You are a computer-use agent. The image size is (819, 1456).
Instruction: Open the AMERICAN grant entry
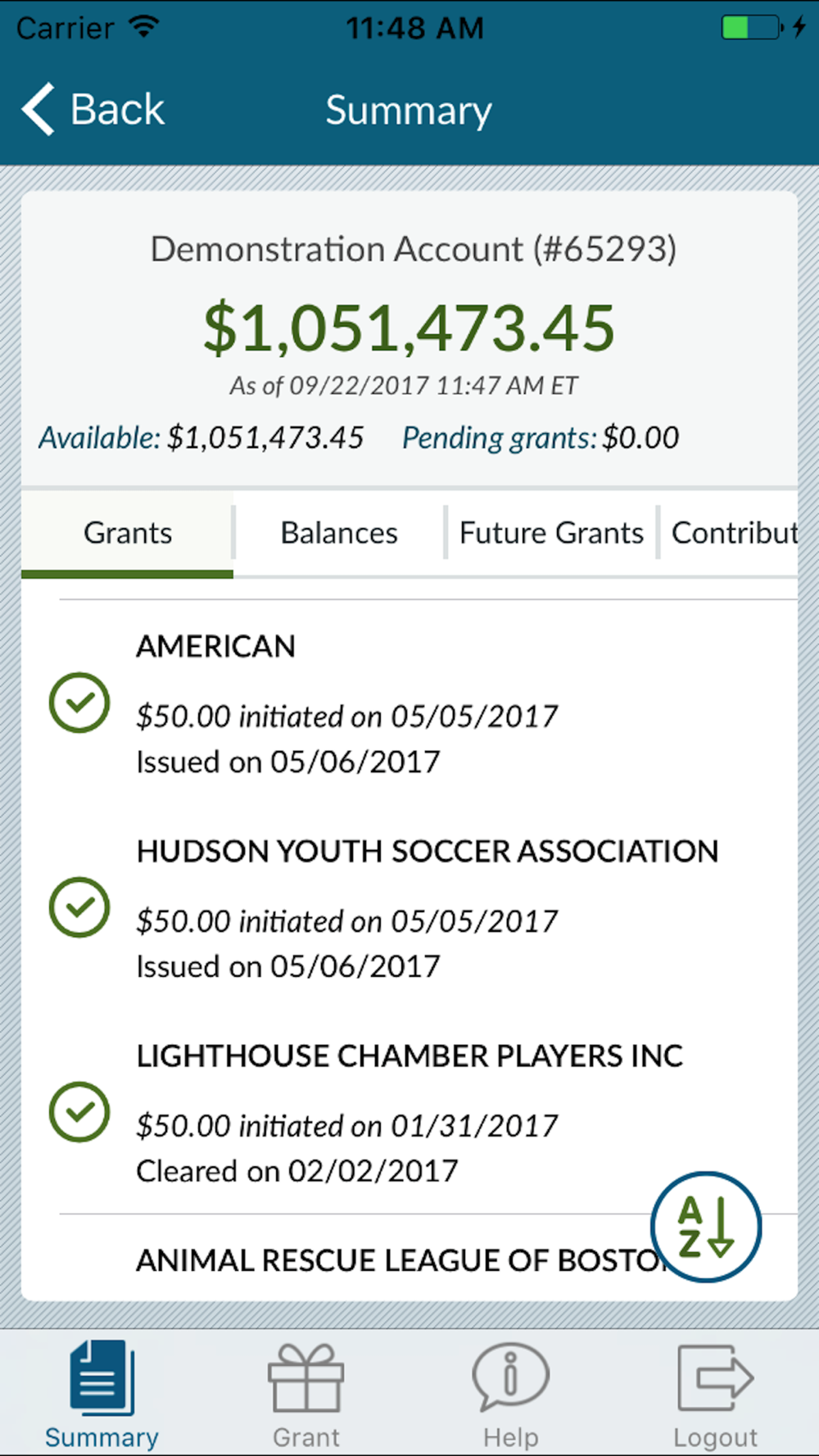tap(409, 703)
